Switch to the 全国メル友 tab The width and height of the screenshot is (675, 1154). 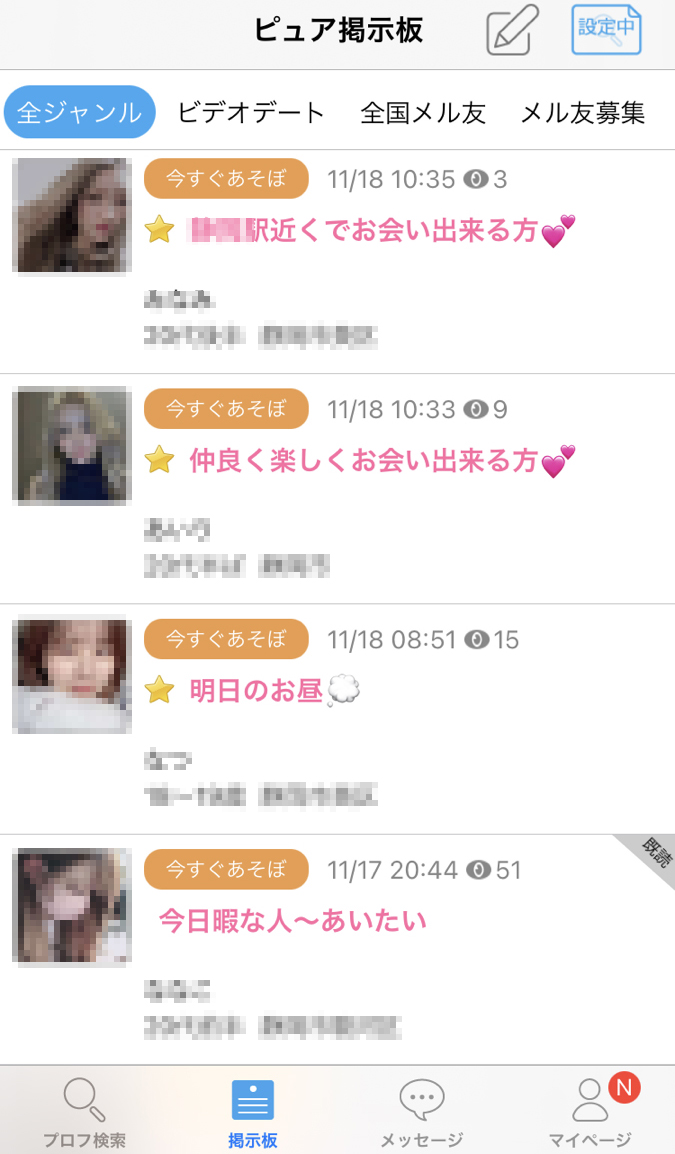[423, 112]
